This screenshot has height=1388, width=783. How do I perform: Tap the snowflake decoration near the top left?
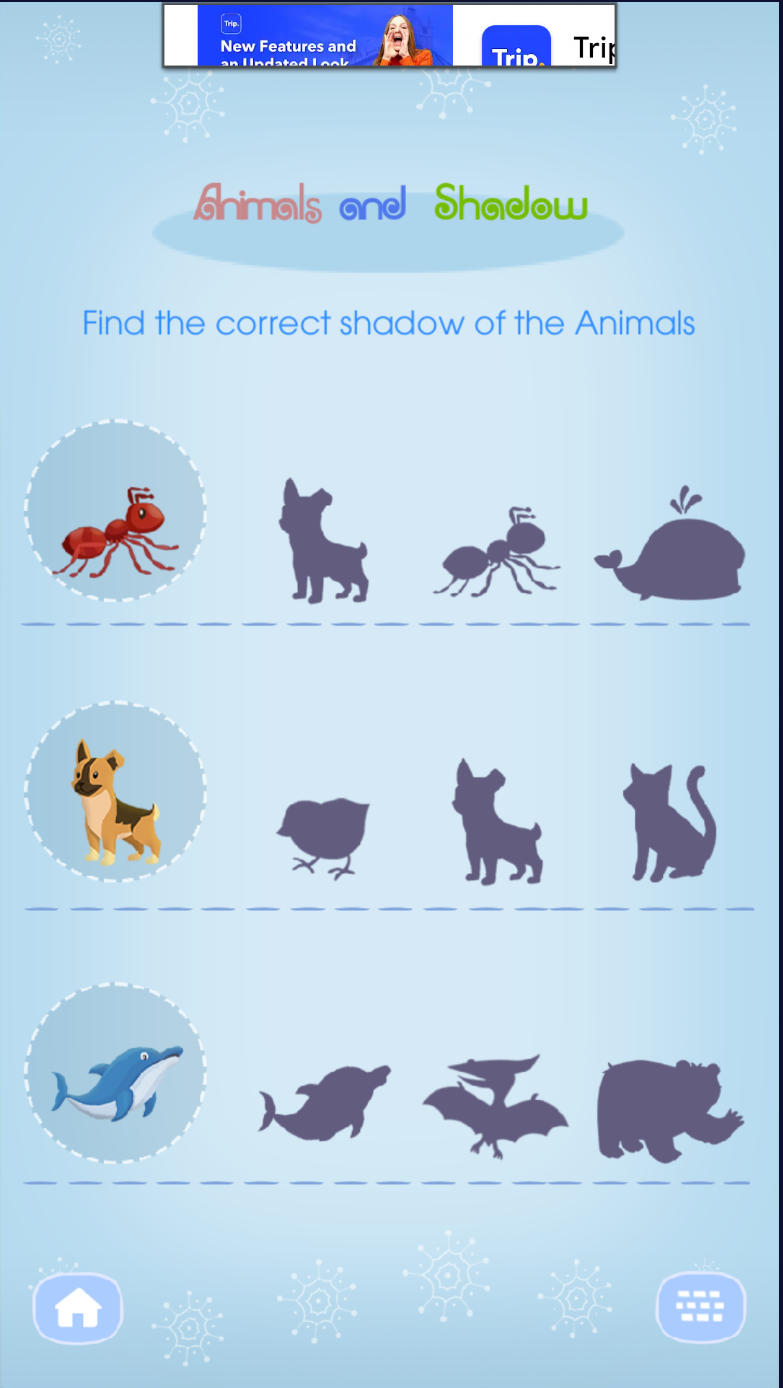[x=57, y=38]
